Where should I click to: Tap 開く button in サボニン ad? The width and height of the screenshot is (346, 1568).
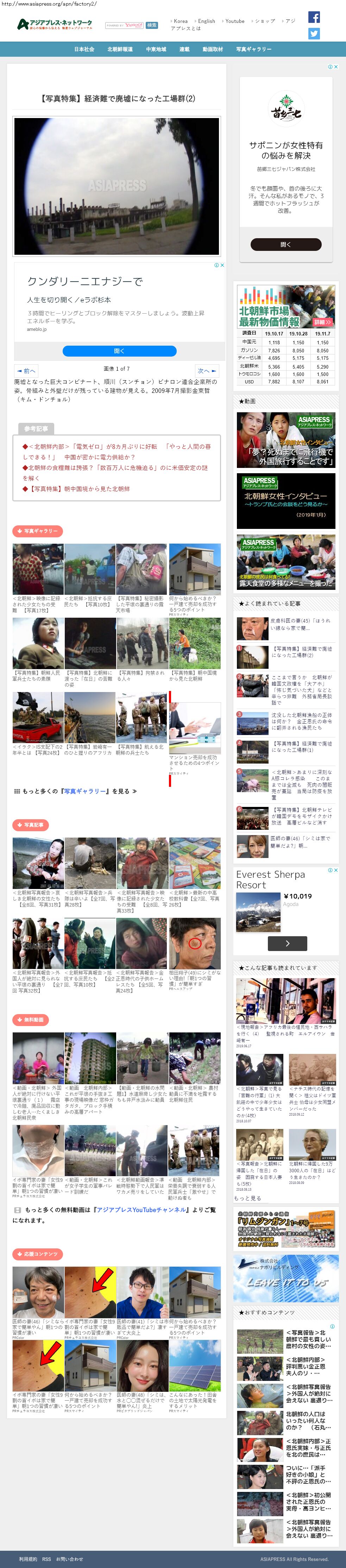[x=286, y=244]
